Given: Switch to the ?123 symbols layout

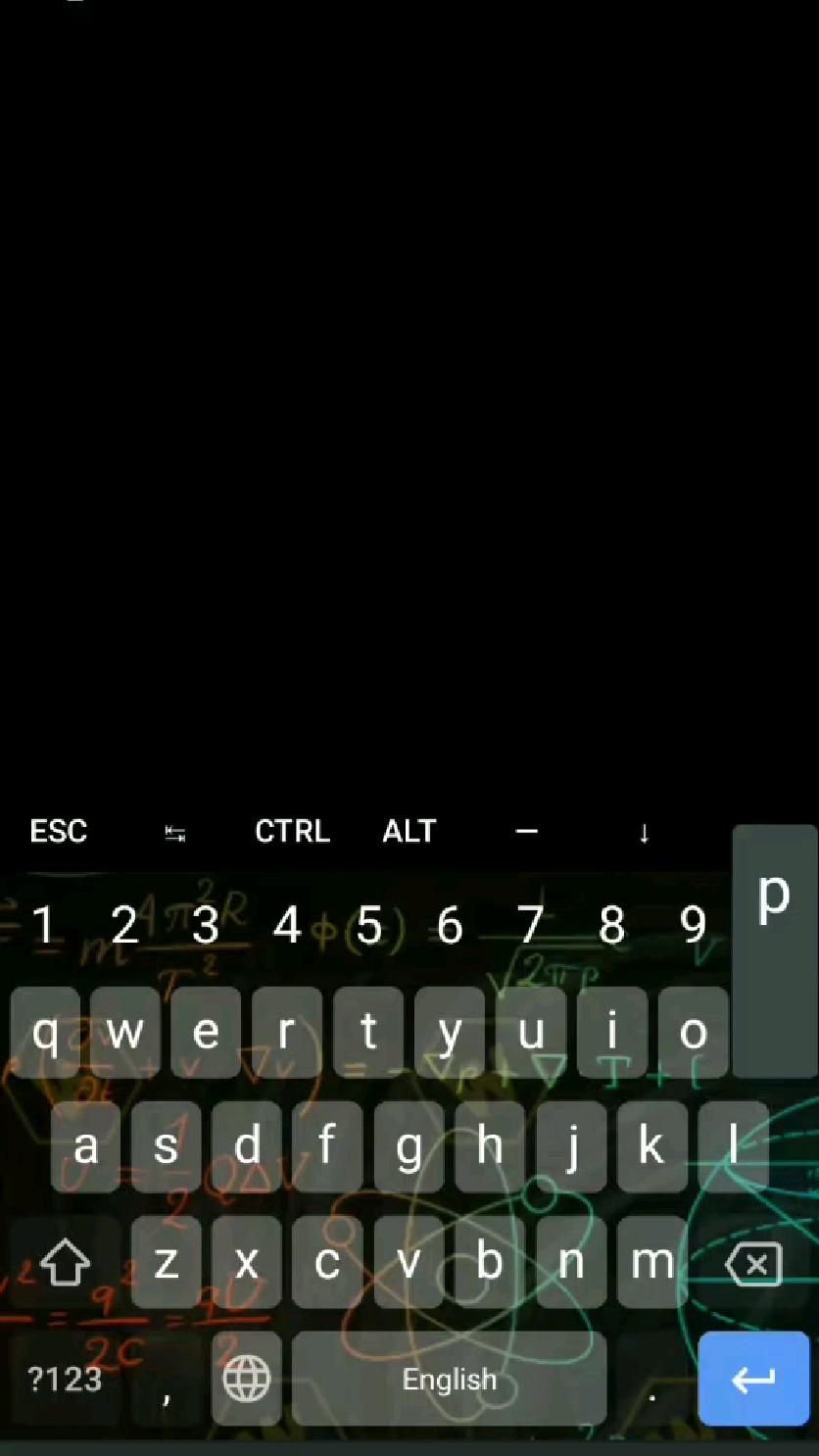Looking at the screenshot, I should click(x=65, y=1380).
